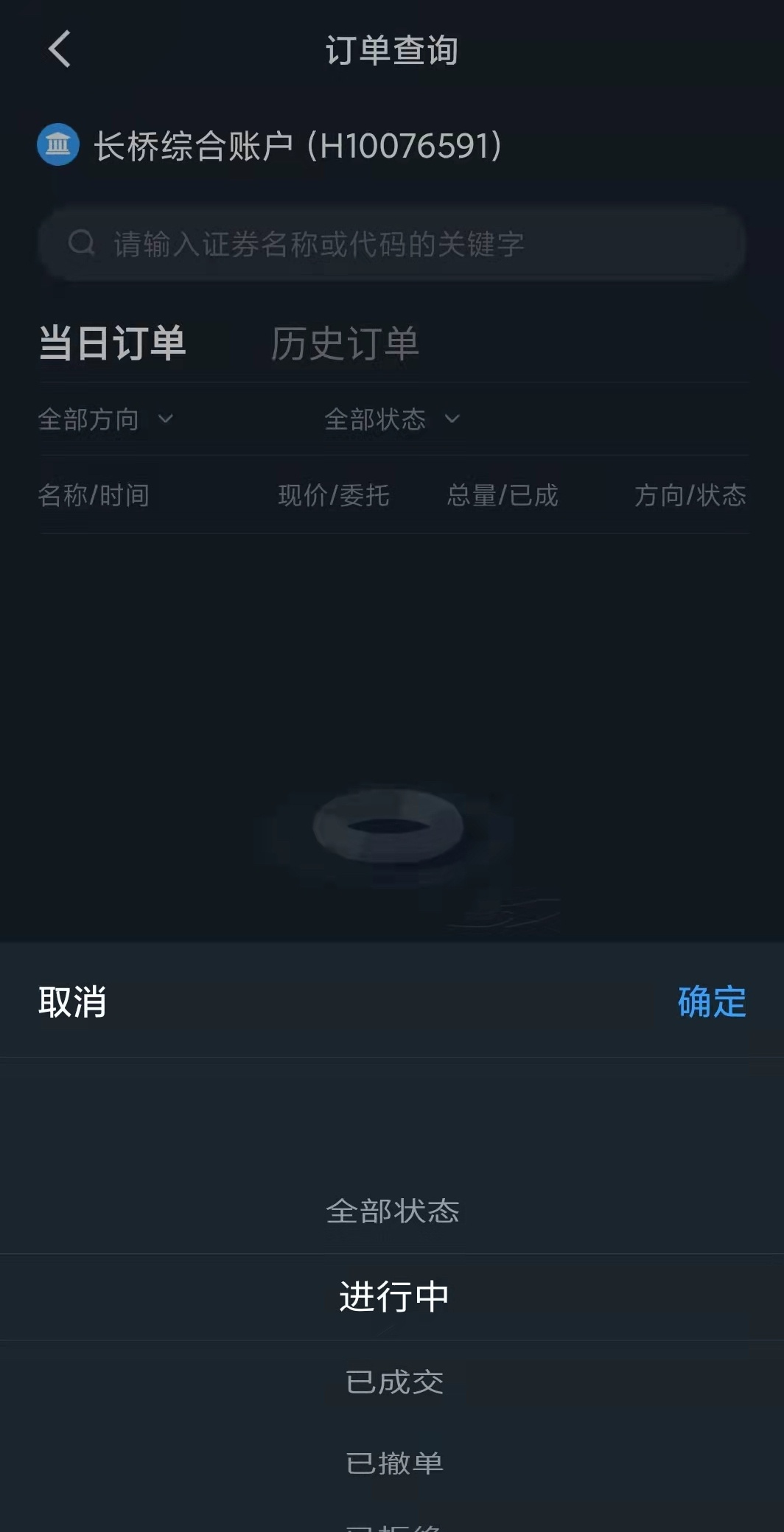
Task: Select the 已撤单 status option
Action: pyautogui.click(x=394, y=1463)
